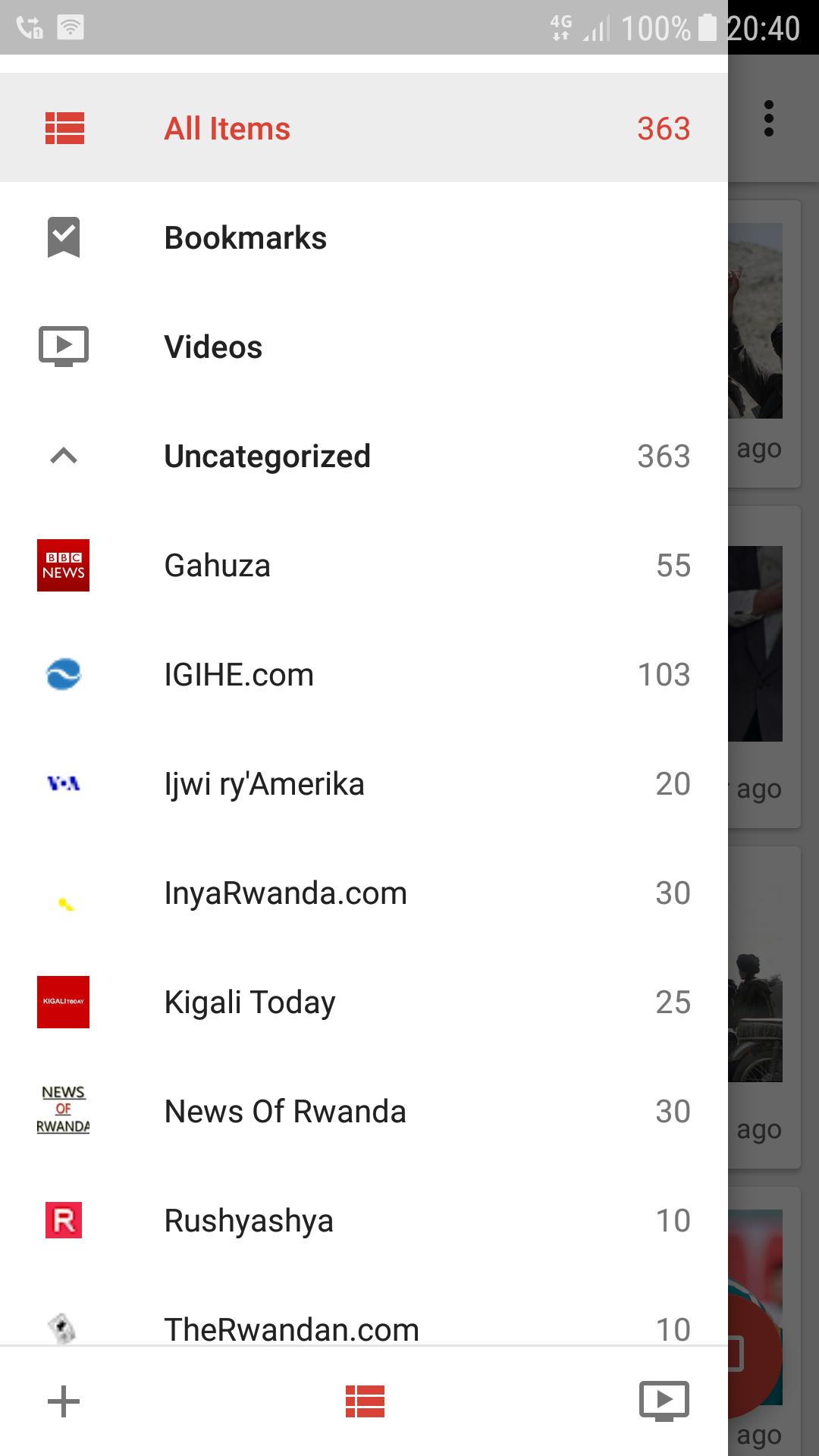This screenshot has height=1456, width=819.
Task: Expand the list view via bottom toolbar
Action: click(364, 1401)
